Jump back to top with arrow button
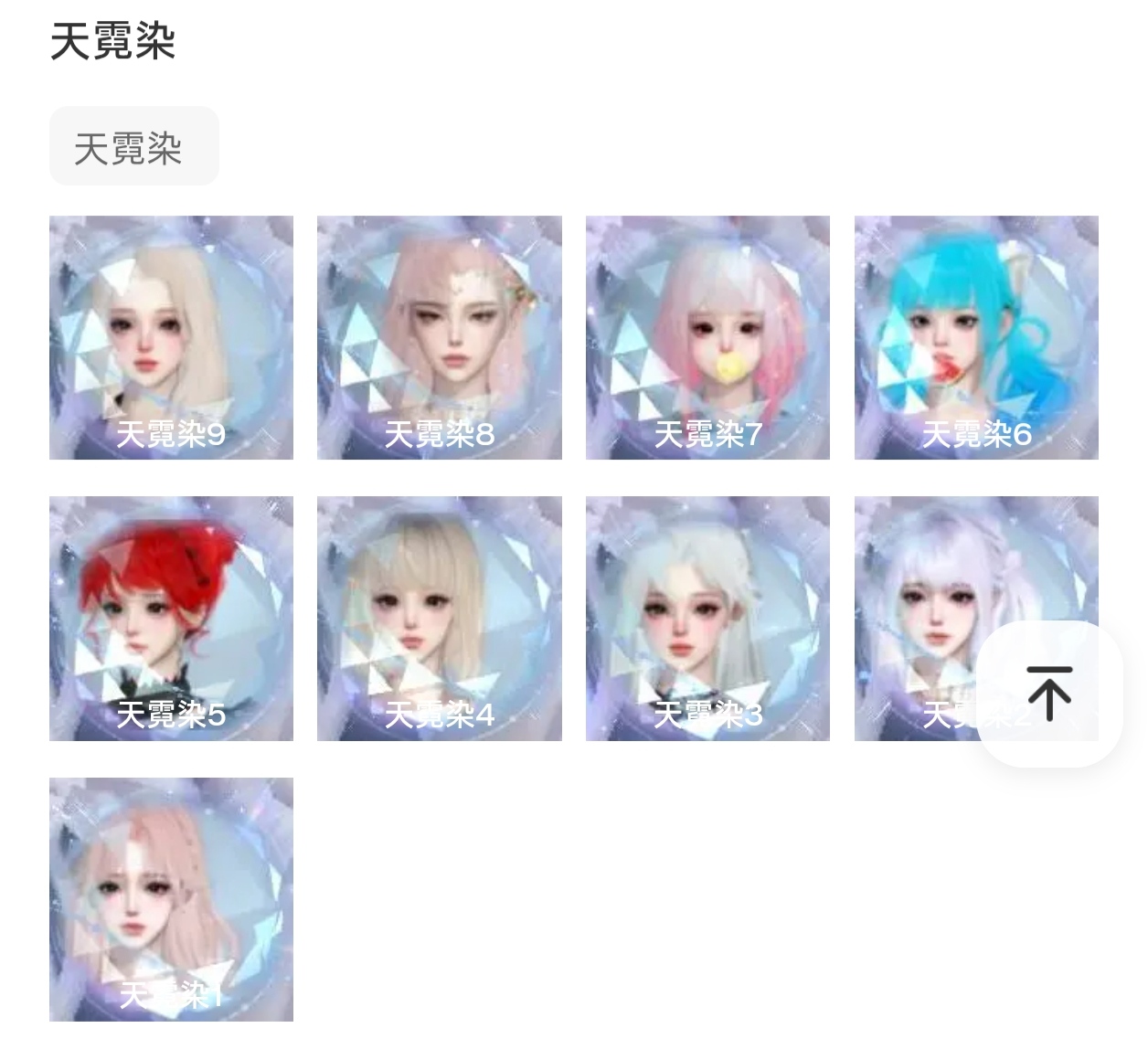Image resolution: width=1148 pixels, height=1060 pixels. pos(1049,694)
